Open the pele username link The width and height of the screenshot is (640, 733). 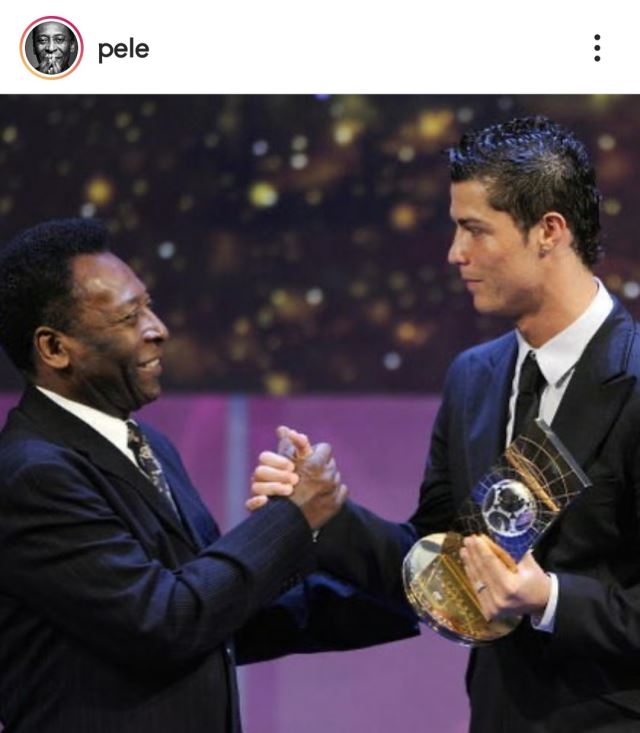[x=123, y=49]
